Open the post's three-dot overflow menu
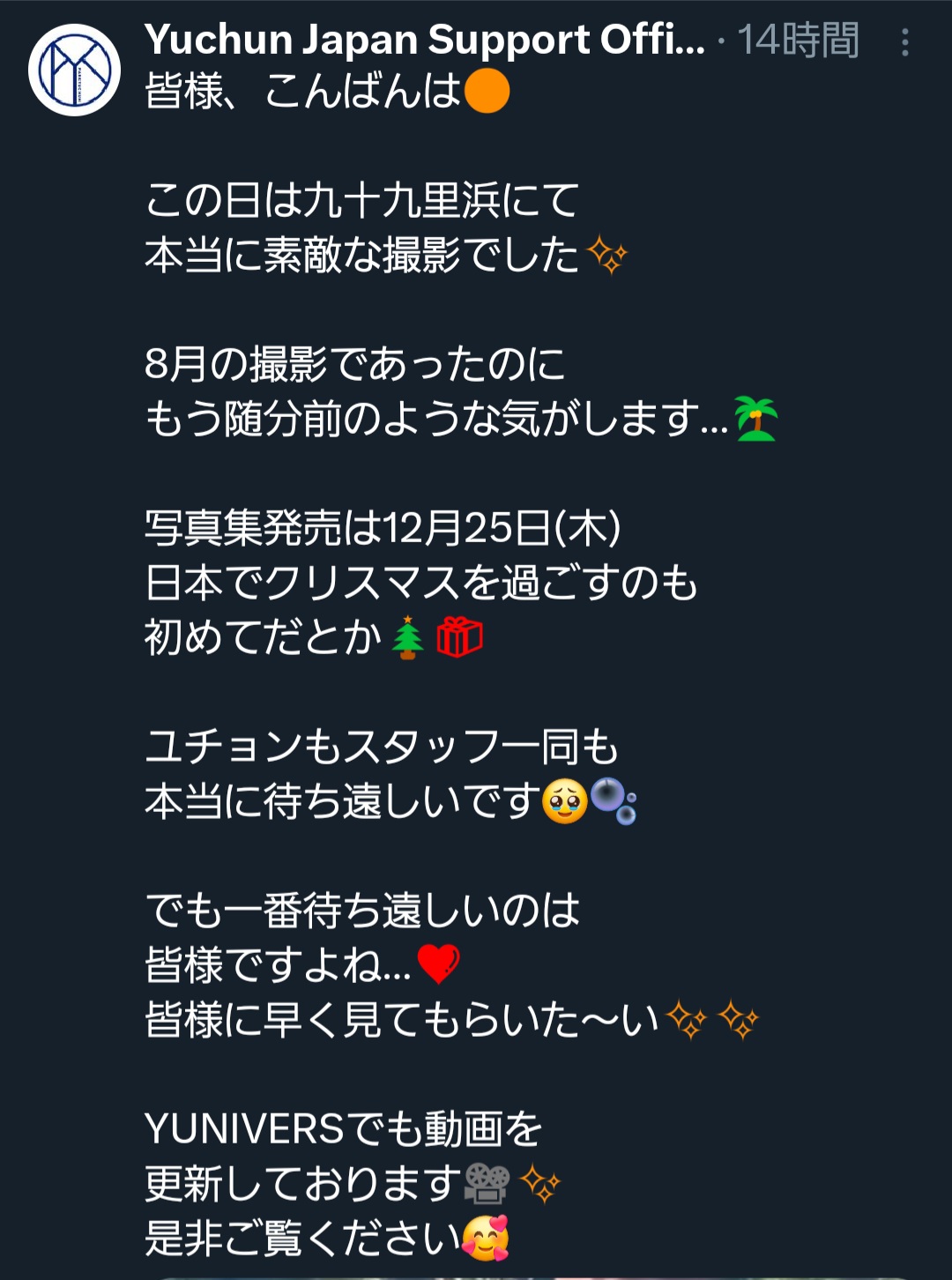 (x=904, y=42)
